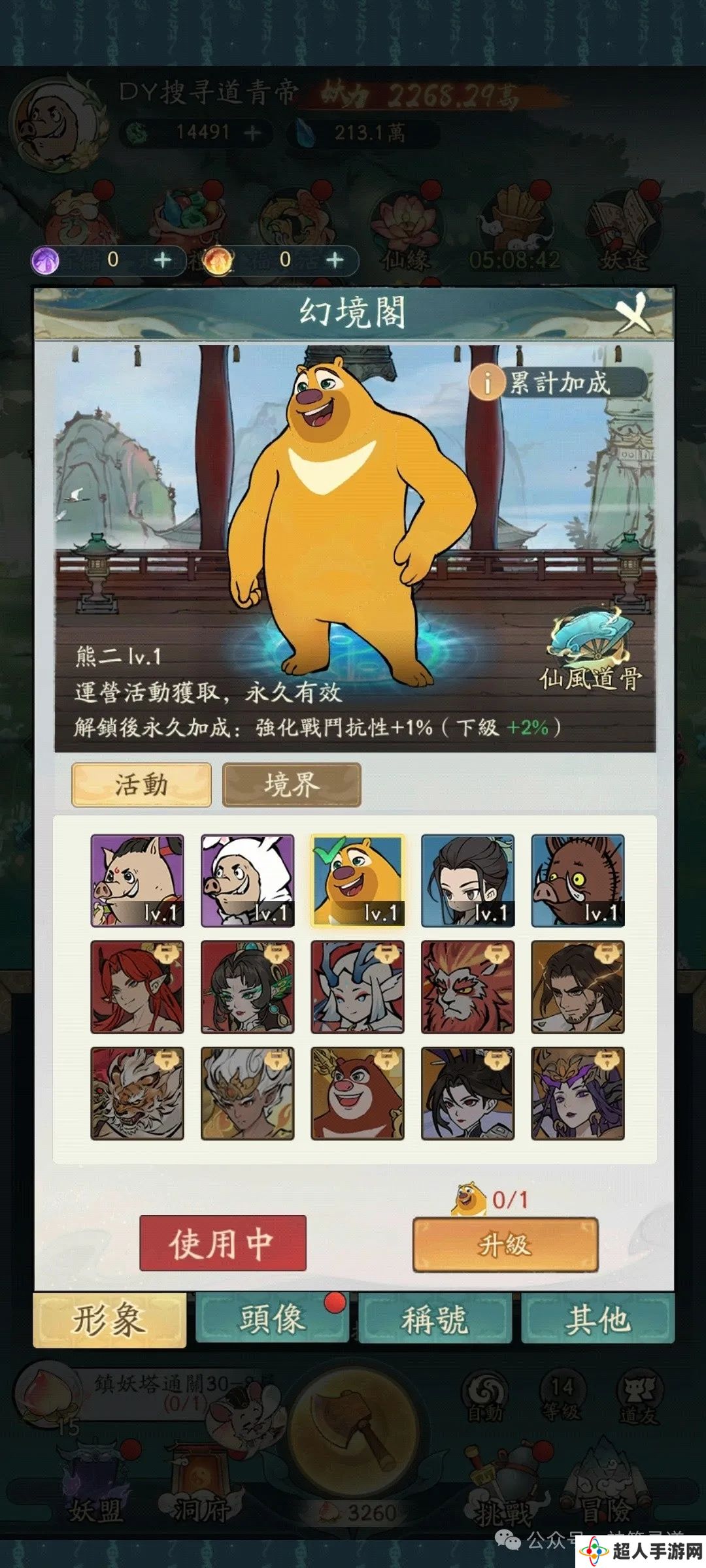The image size is (706, 1568).
Task: Select the locked red-haired elf avatar
Action: (x=137, y=987)
